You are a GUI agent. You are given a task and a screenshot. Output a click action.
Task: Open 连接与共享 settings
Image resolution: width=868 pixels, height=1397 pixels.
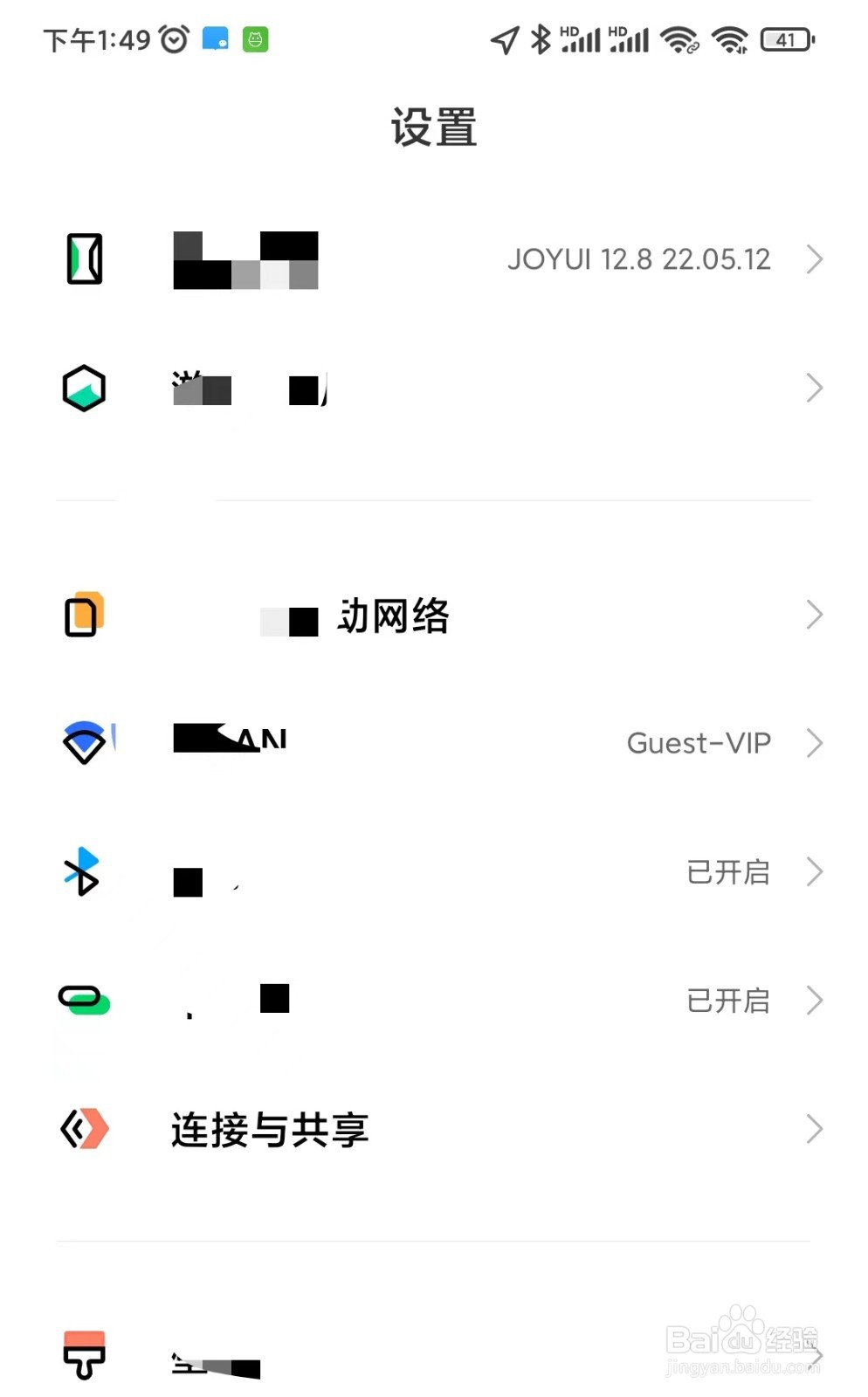(434, 1129)
